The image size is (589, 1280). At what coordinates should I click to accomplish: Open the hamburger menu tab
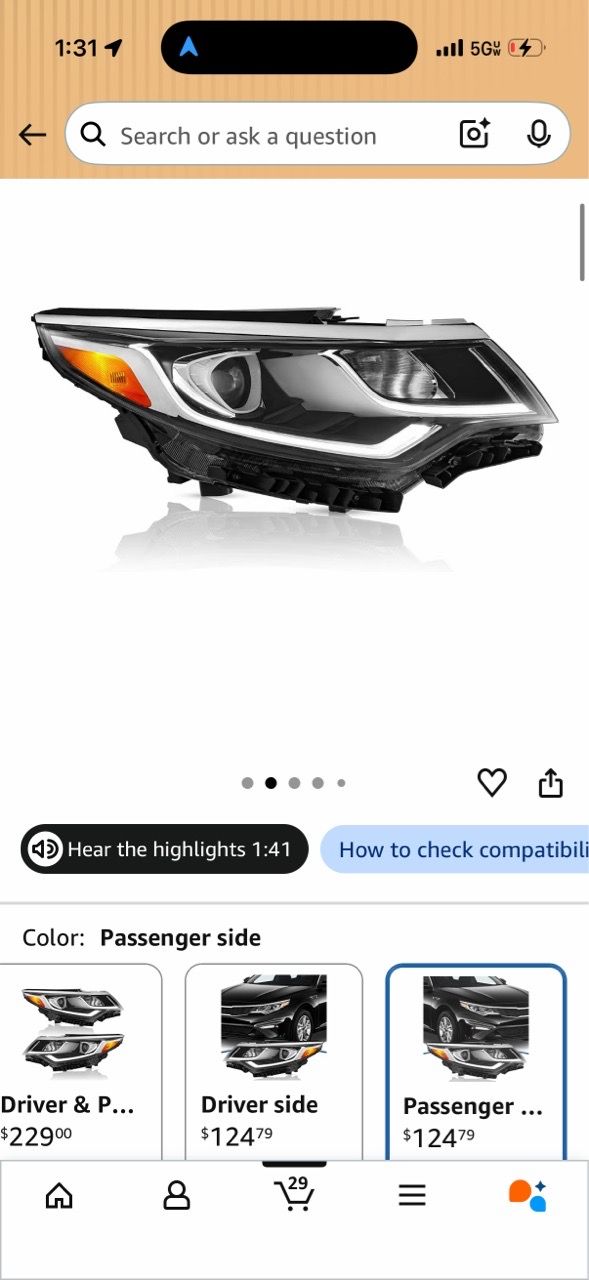(x=412, y=1195)
